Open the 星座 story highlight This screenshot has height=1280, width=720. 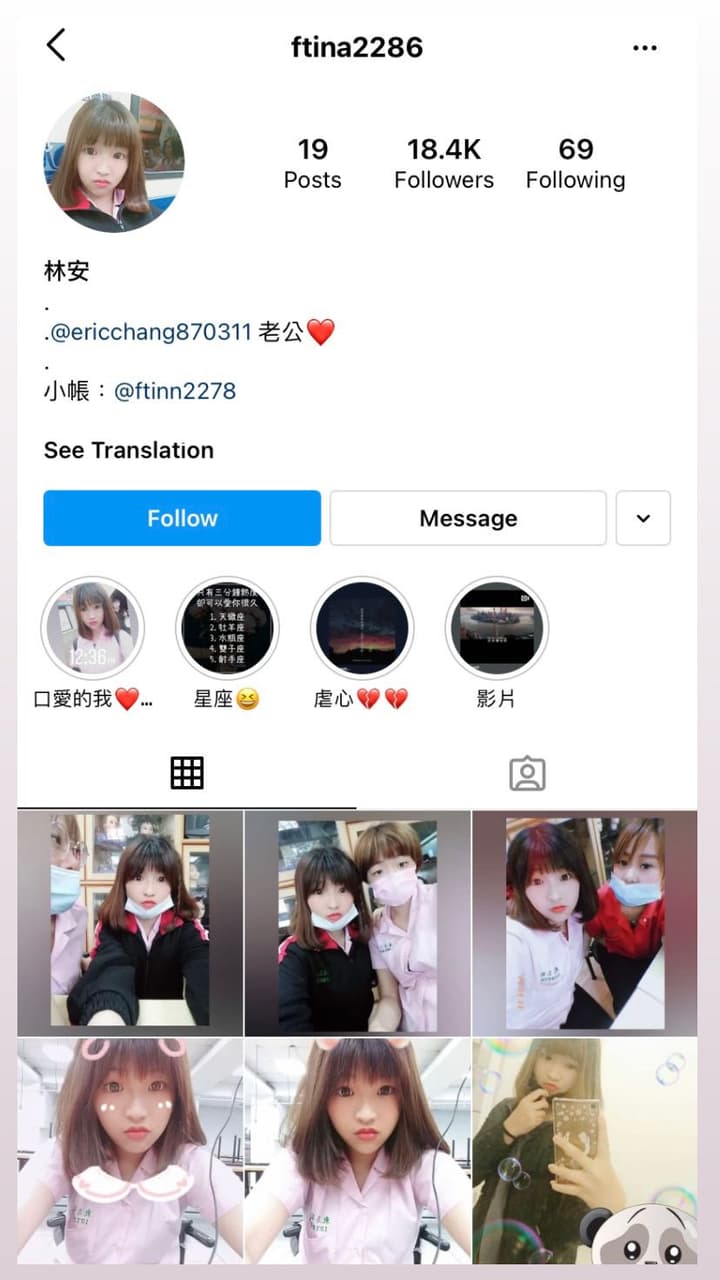(x=227, y=629)
